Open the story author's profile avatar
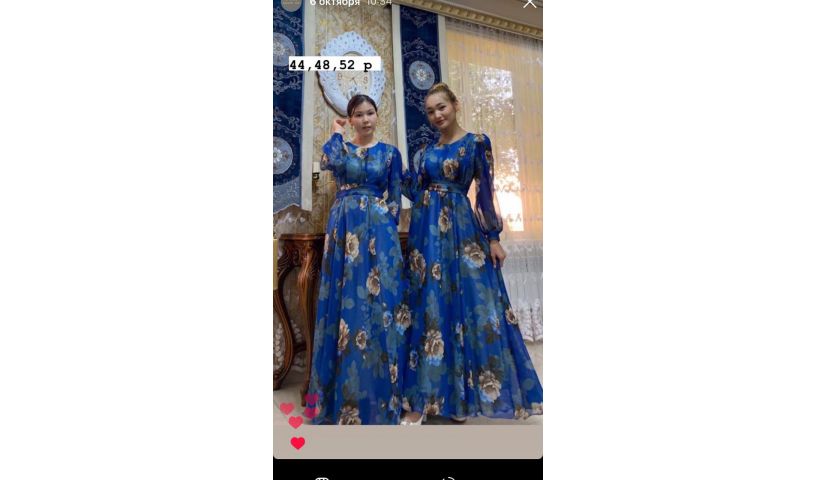816x480 pixels. click(x=291, y=3)
